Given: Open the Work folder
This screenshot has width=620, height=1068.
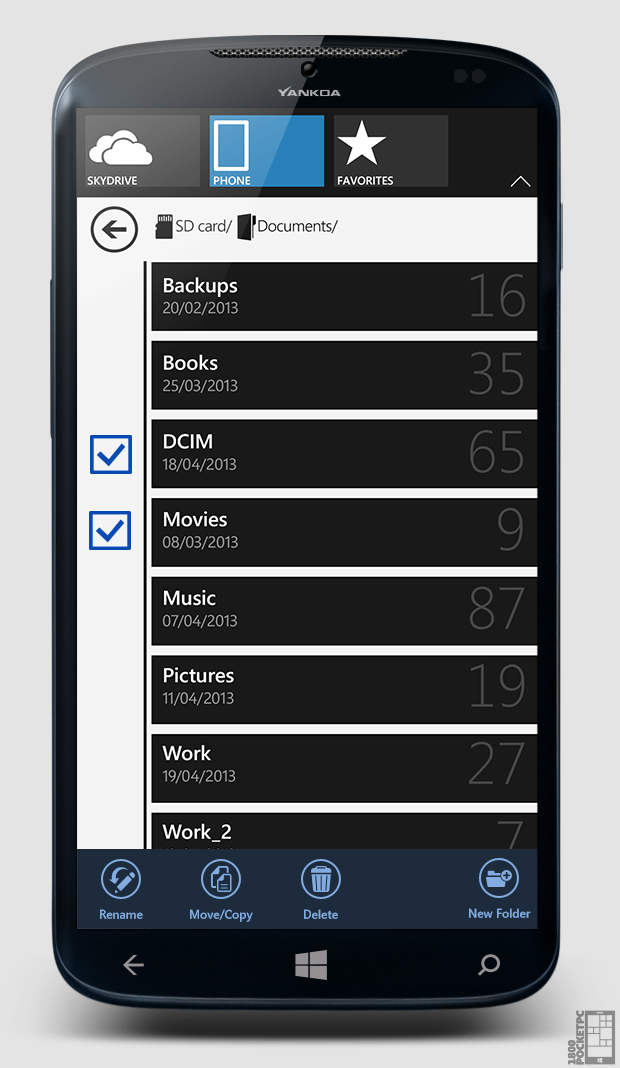Looking at the screenshot, I should coord(344,768).
